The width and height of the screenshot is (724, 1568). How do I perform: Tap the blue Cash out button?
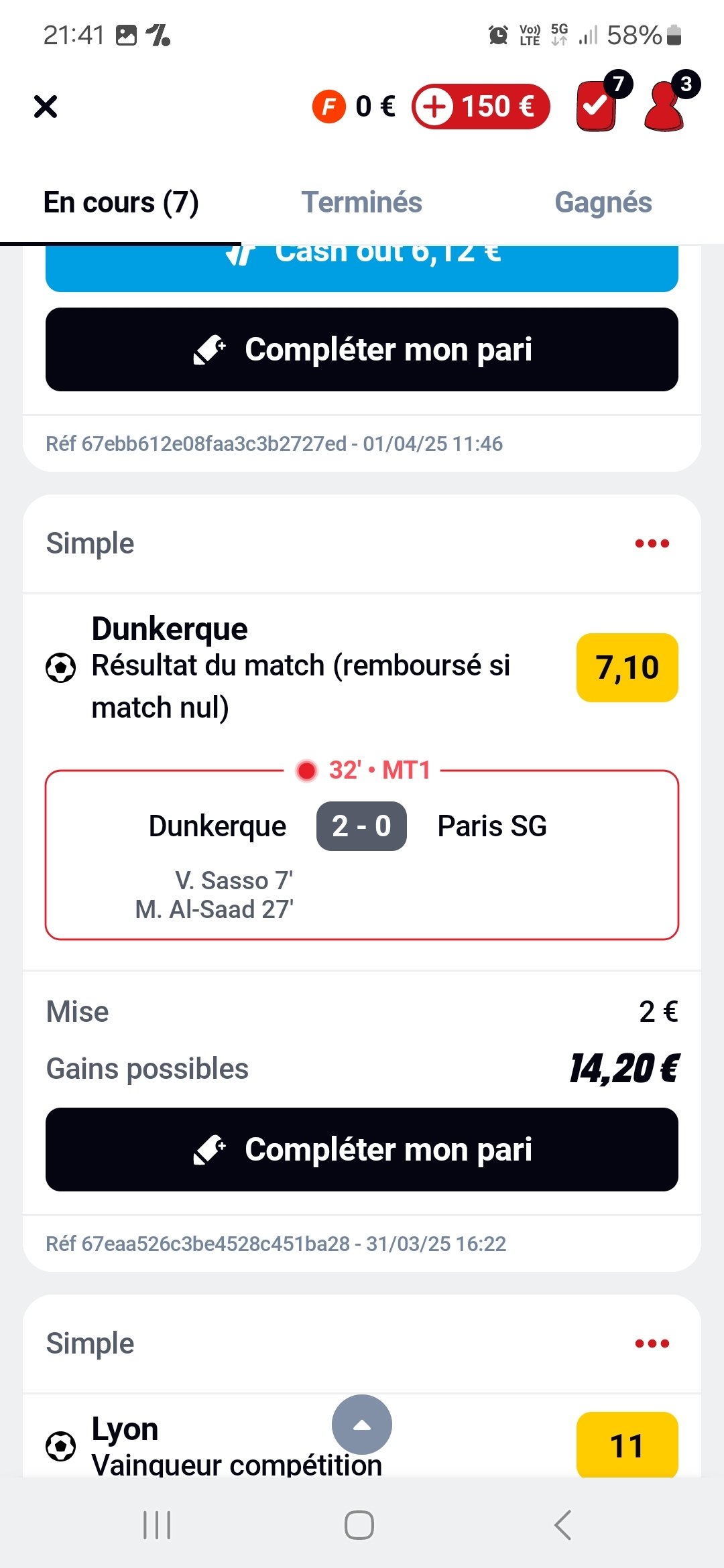[x=362, y=268]
